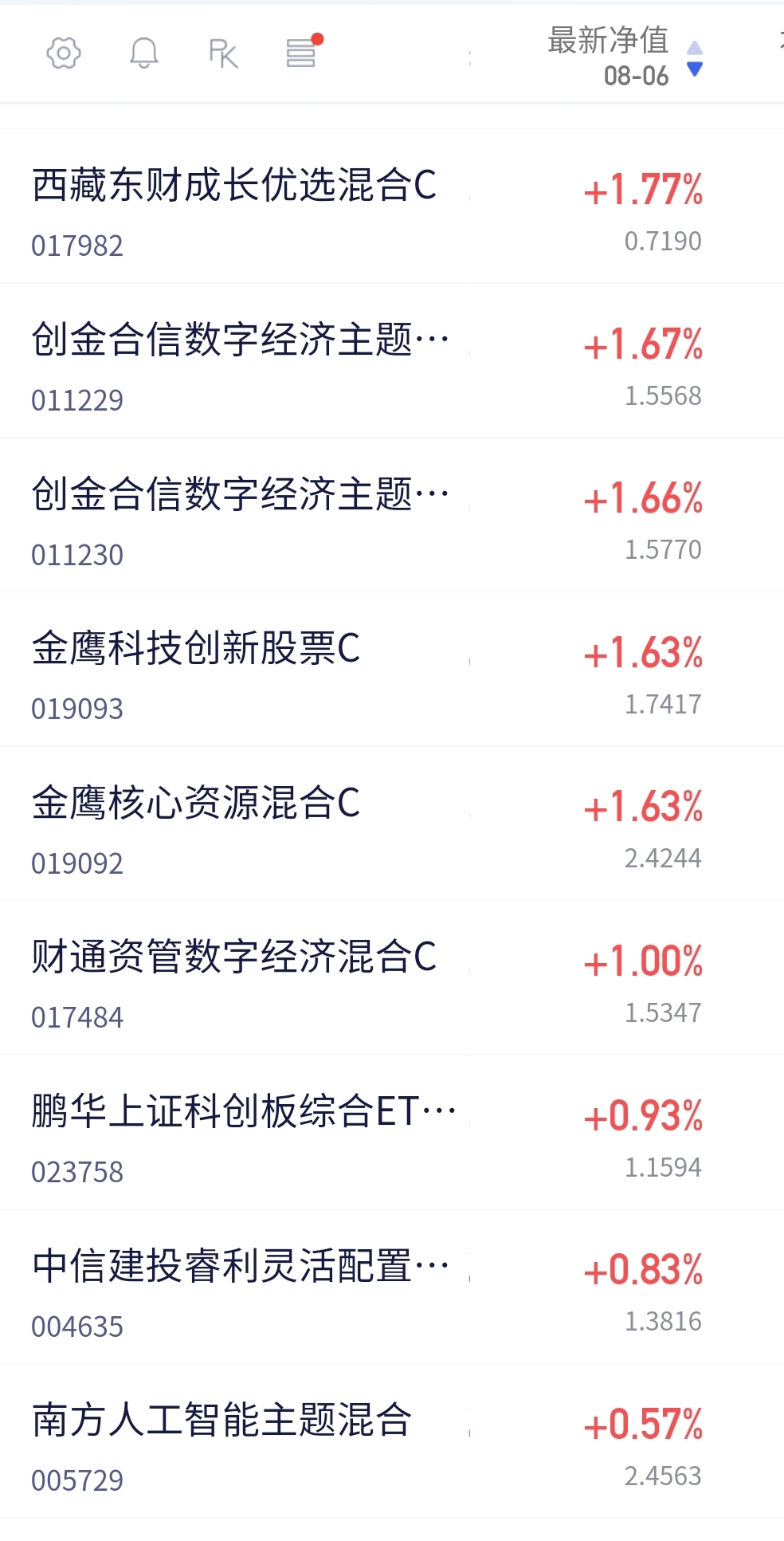
Task: Open the settings gear icon
Action: [64, 53]
